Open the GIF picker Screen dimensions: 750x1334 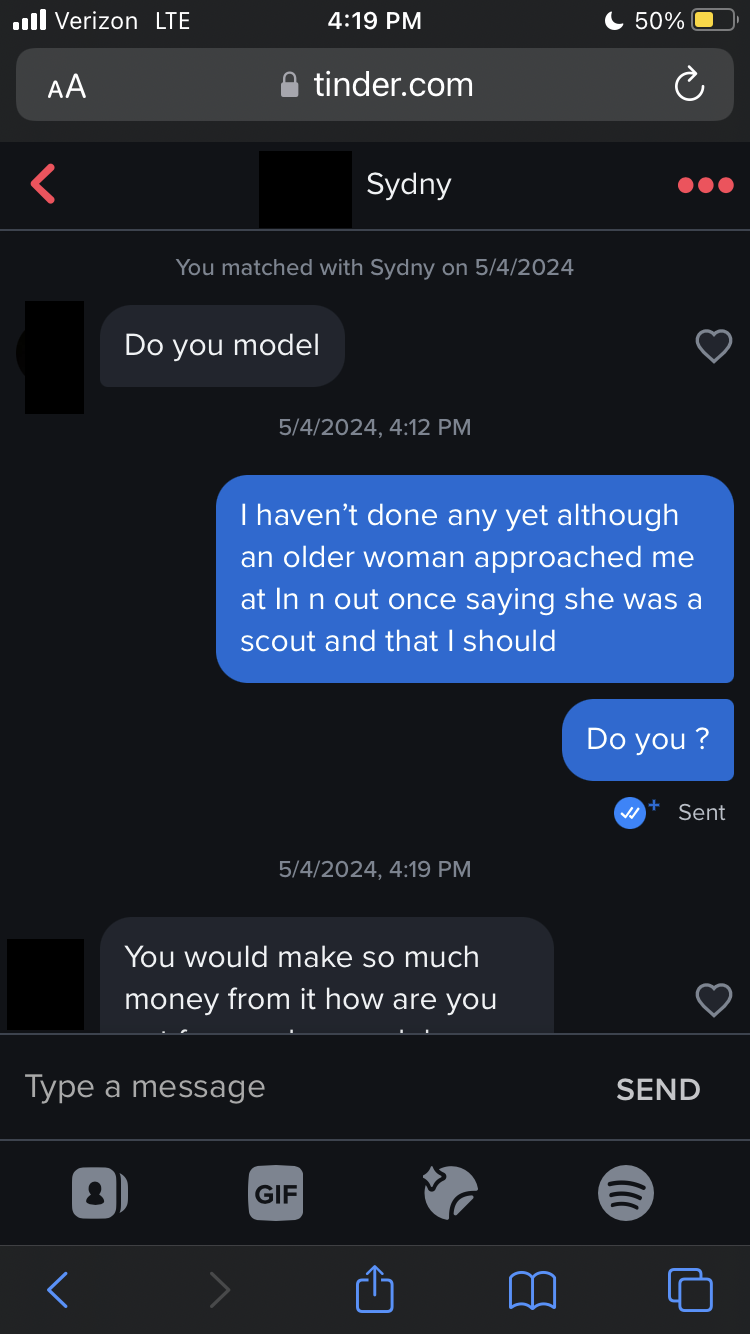[275, 1194]
